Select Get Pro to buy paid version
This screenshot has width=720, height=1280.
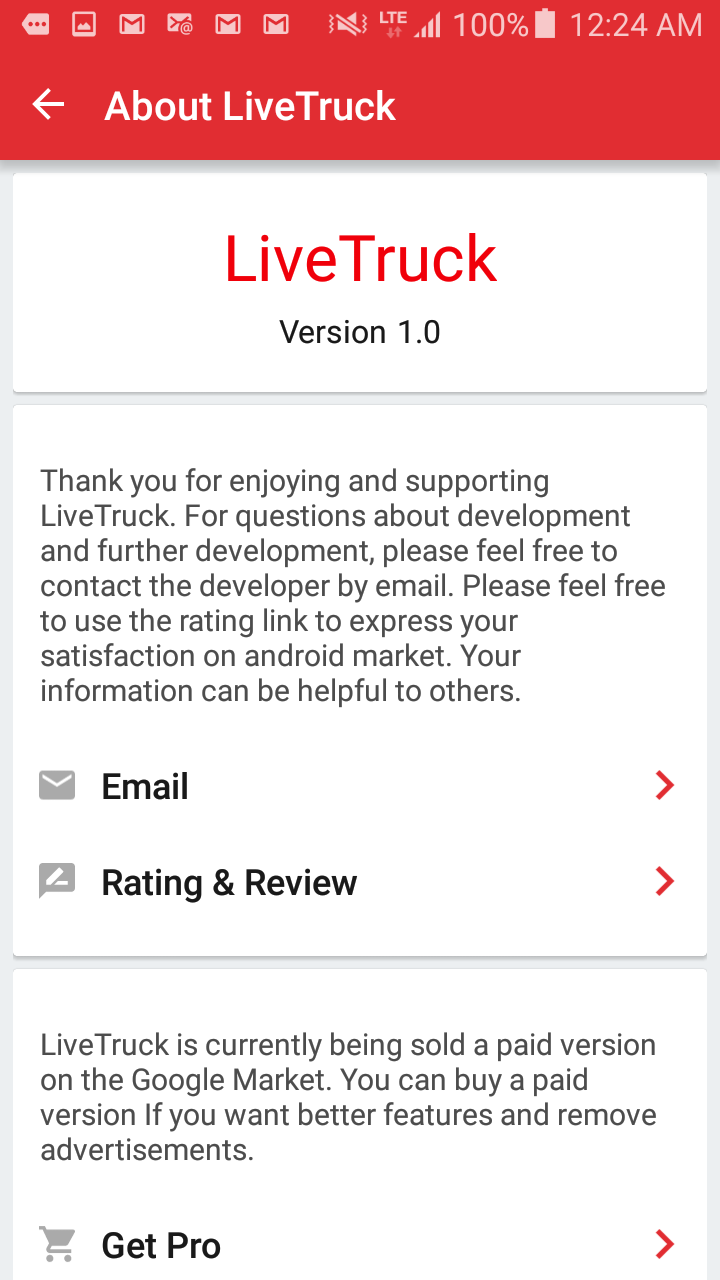point(359,1245)
